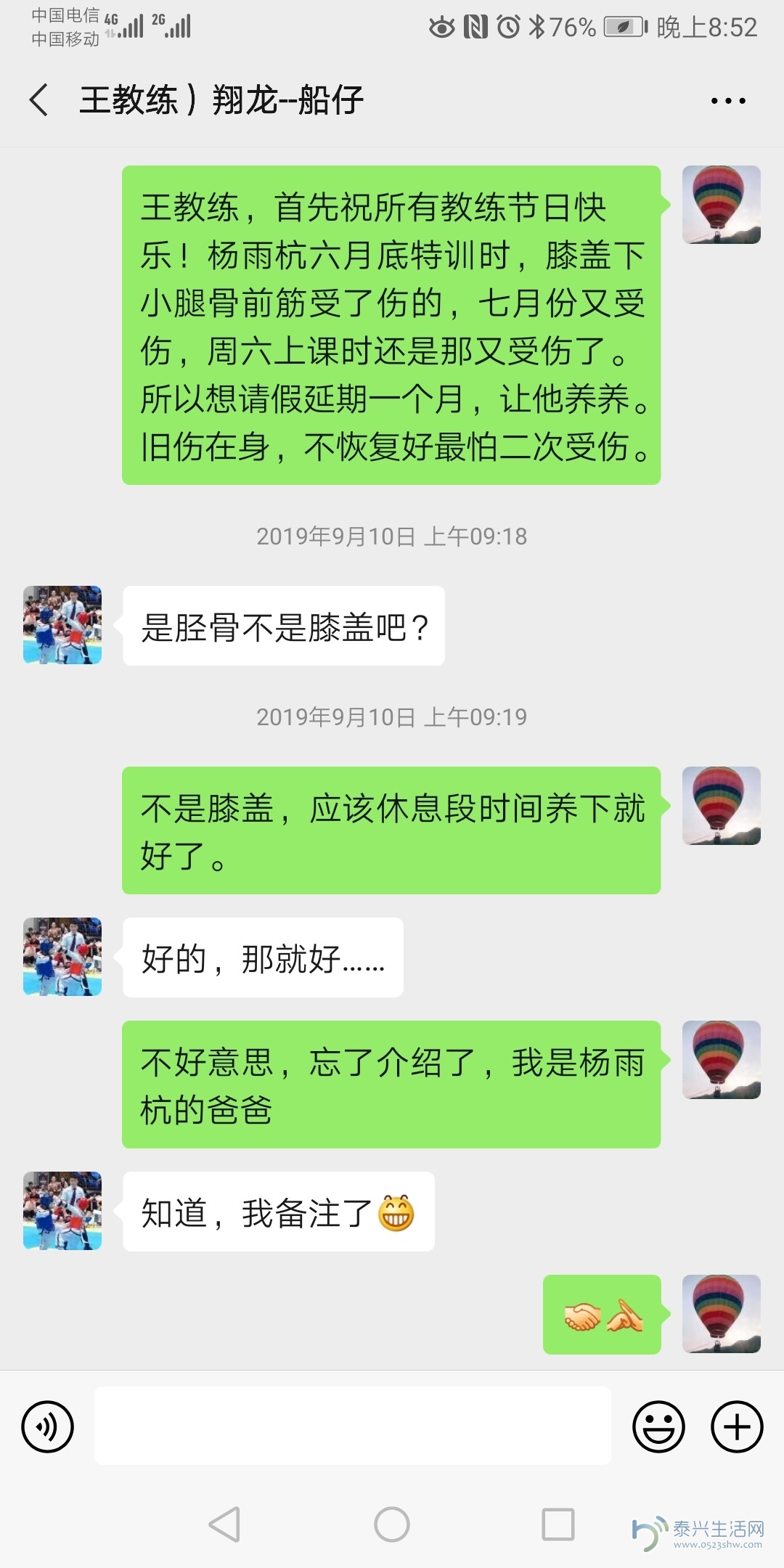
Task: Open the chat's three-dot options menu
Action: [x=728, y=101]
